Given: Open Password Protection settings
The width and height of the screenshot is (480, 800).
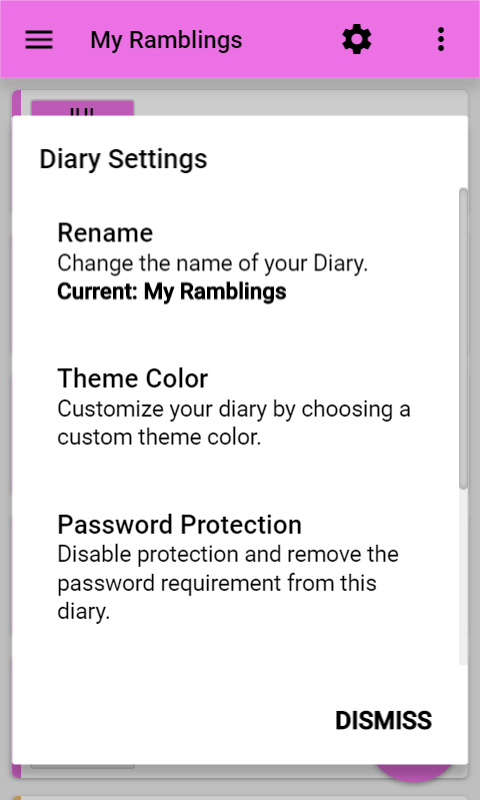Looking at the screenshot, I should point(235,567).
